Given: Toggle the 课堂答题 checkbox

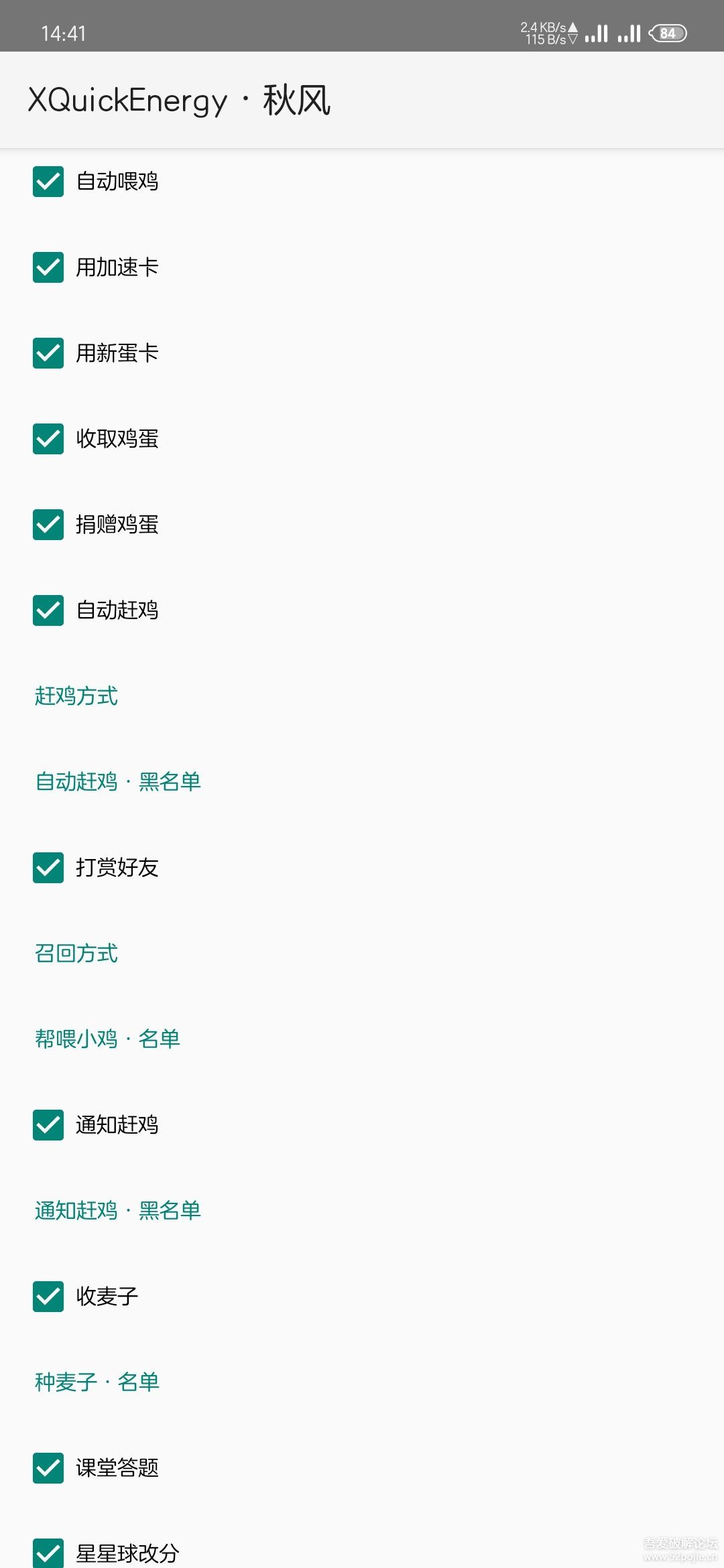Looking at the screenshot, I should pos(48,1468).
